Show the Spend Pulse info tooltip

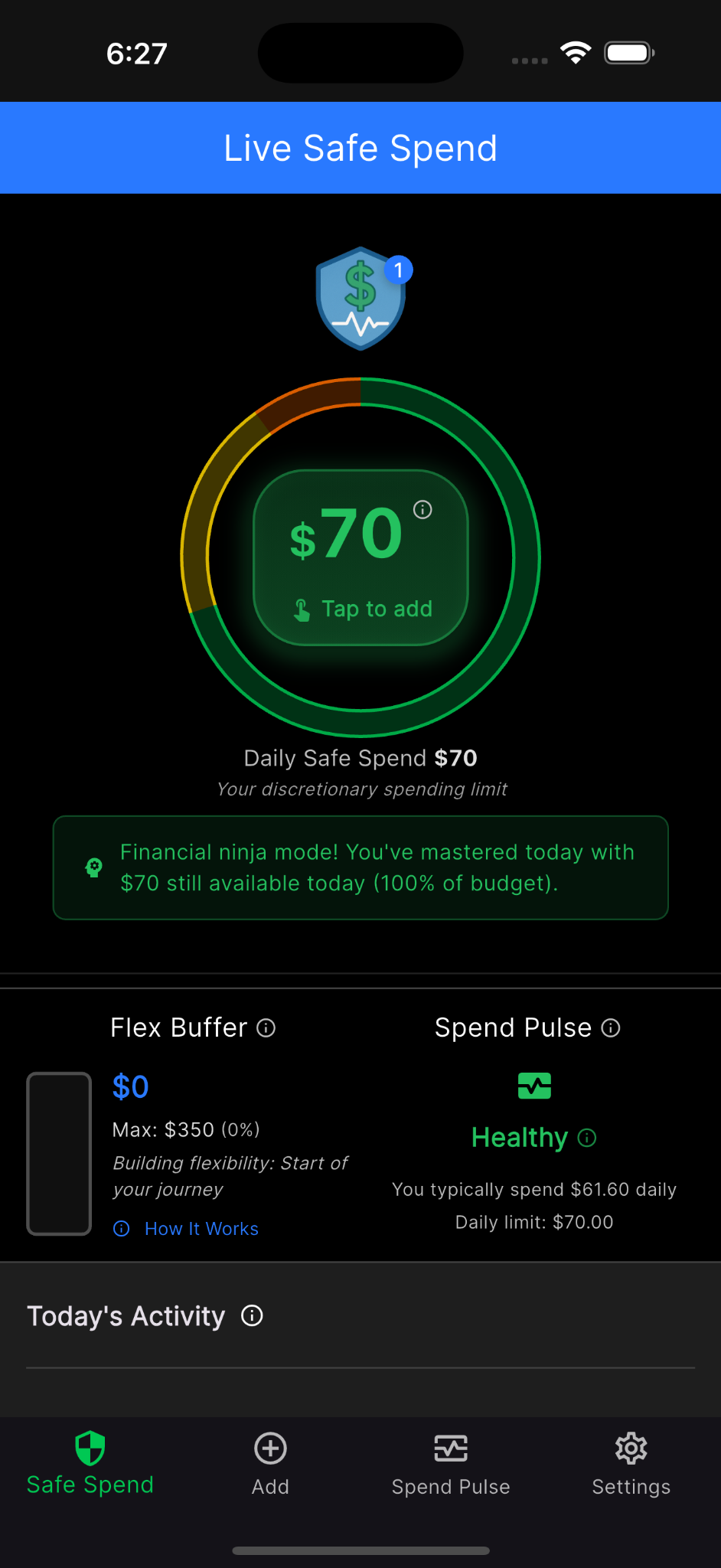[x=610, y=1028]
